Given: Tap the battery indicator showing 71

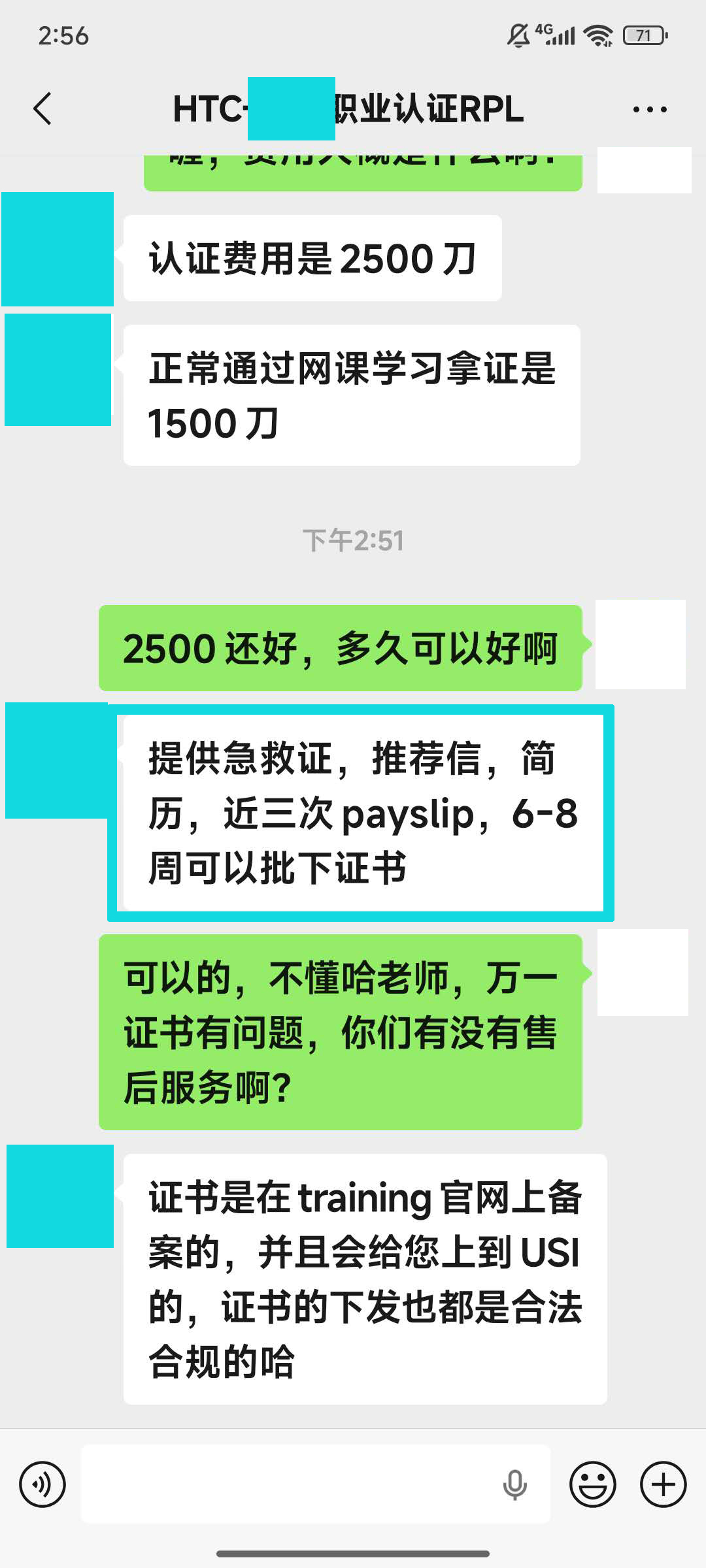Looking at the screenshot, I should click(643, 36).
